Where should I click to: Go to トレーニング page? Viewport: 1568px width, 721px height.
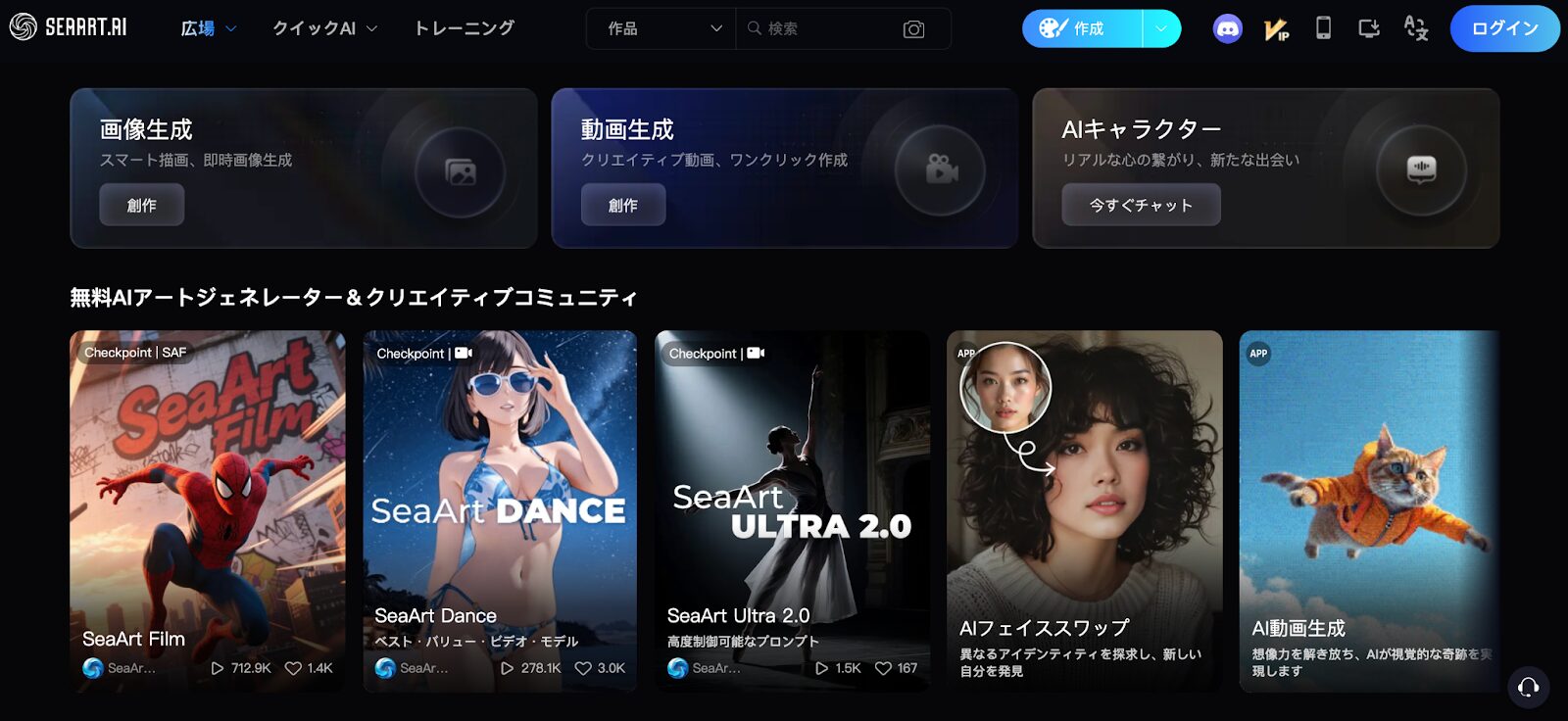pyautogui.click(x=464, y=28)
